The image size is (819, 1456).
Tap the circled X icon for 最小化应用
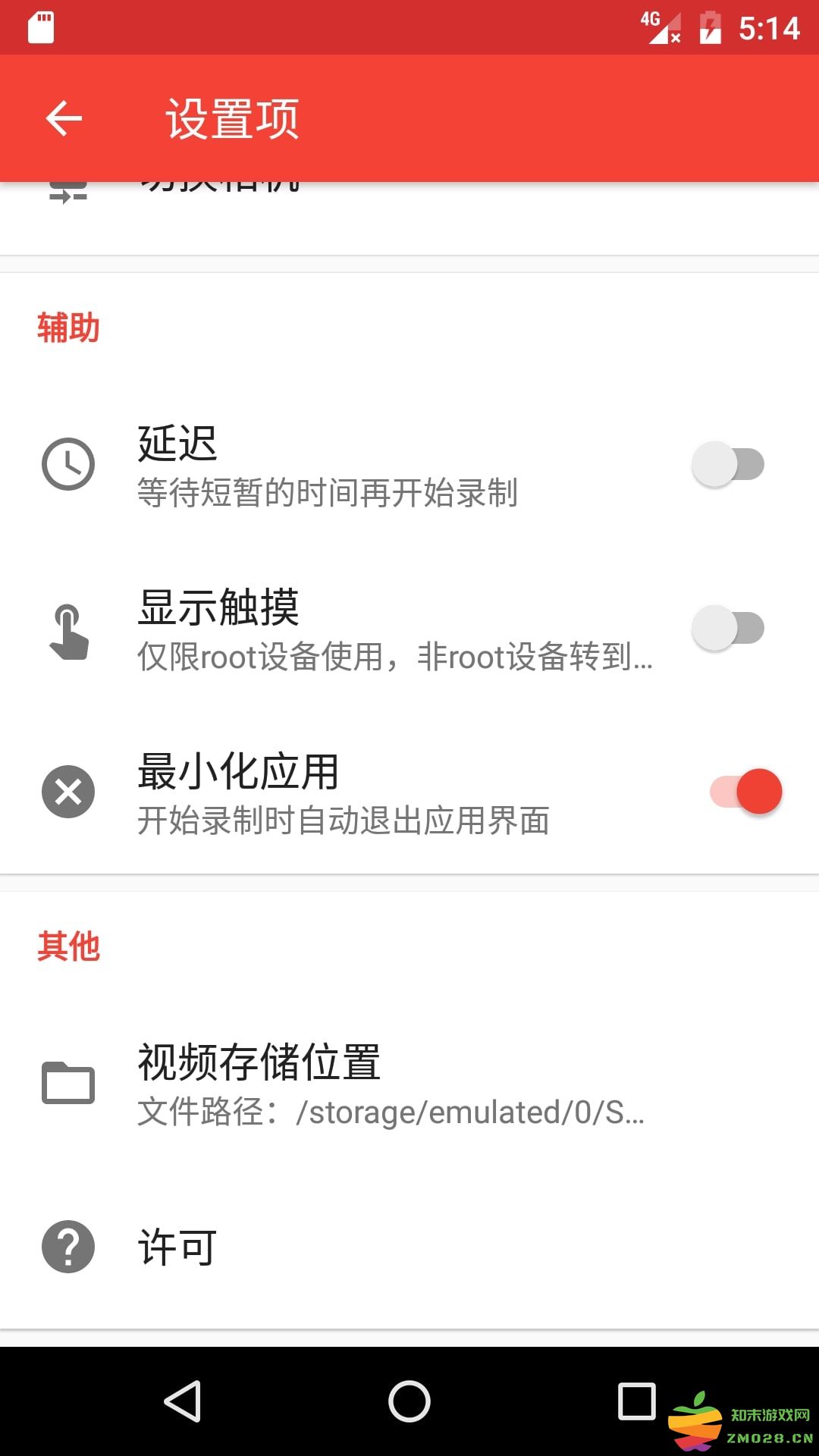coord(68,791)
